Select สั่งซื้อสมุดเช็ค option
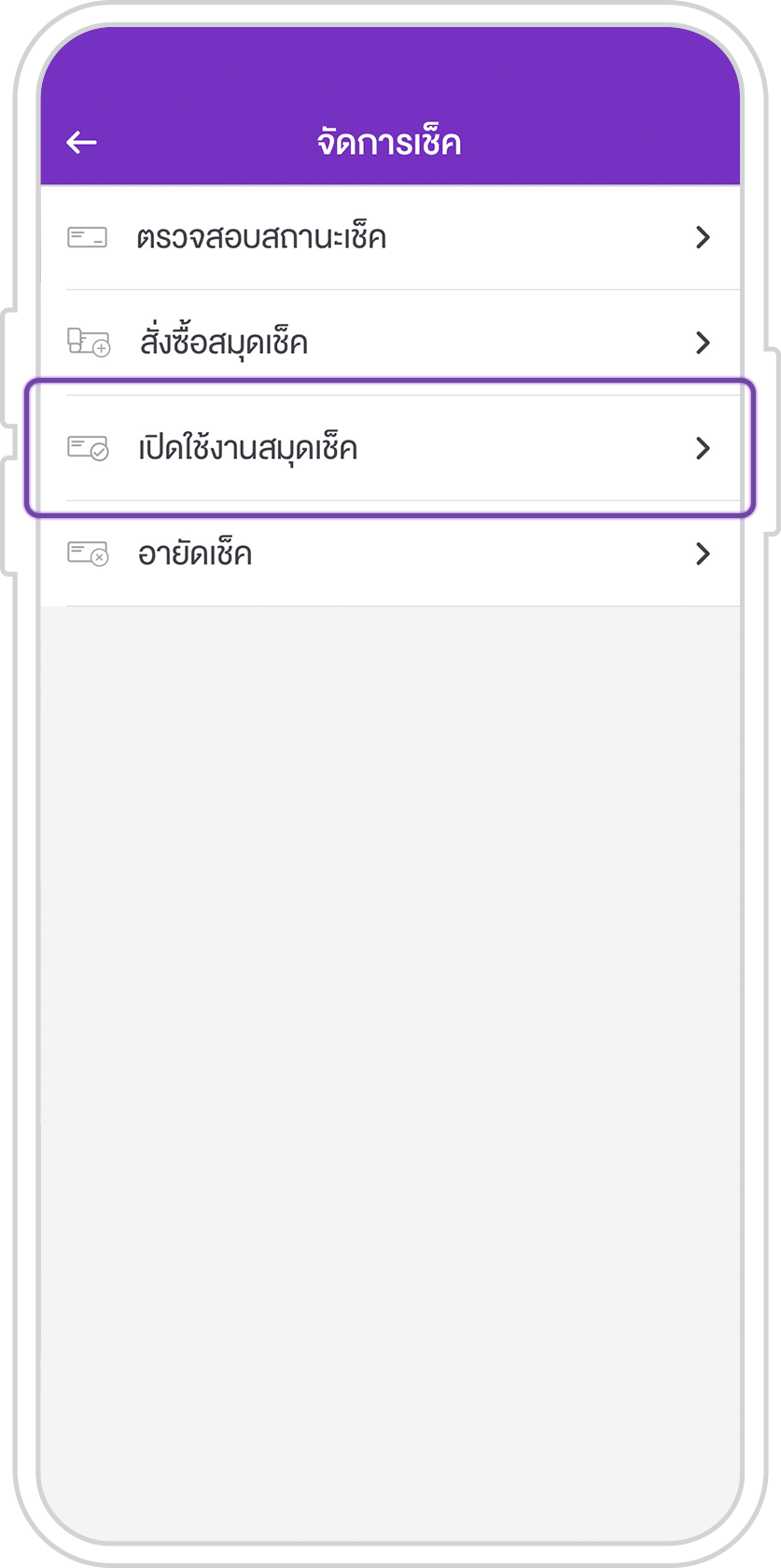This screenshot has width=781, height=1568. (x=390, y=343)
